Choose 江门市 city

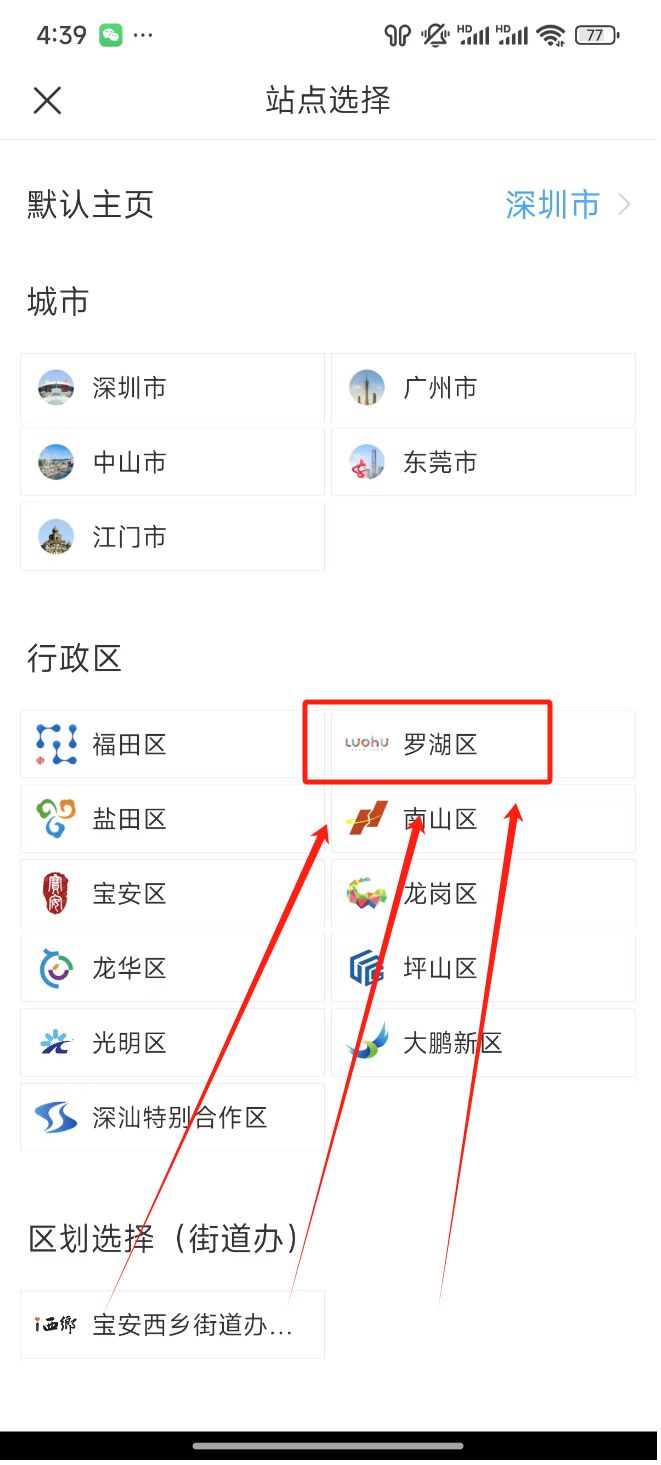pyautogui.click(x=172, y=538)
